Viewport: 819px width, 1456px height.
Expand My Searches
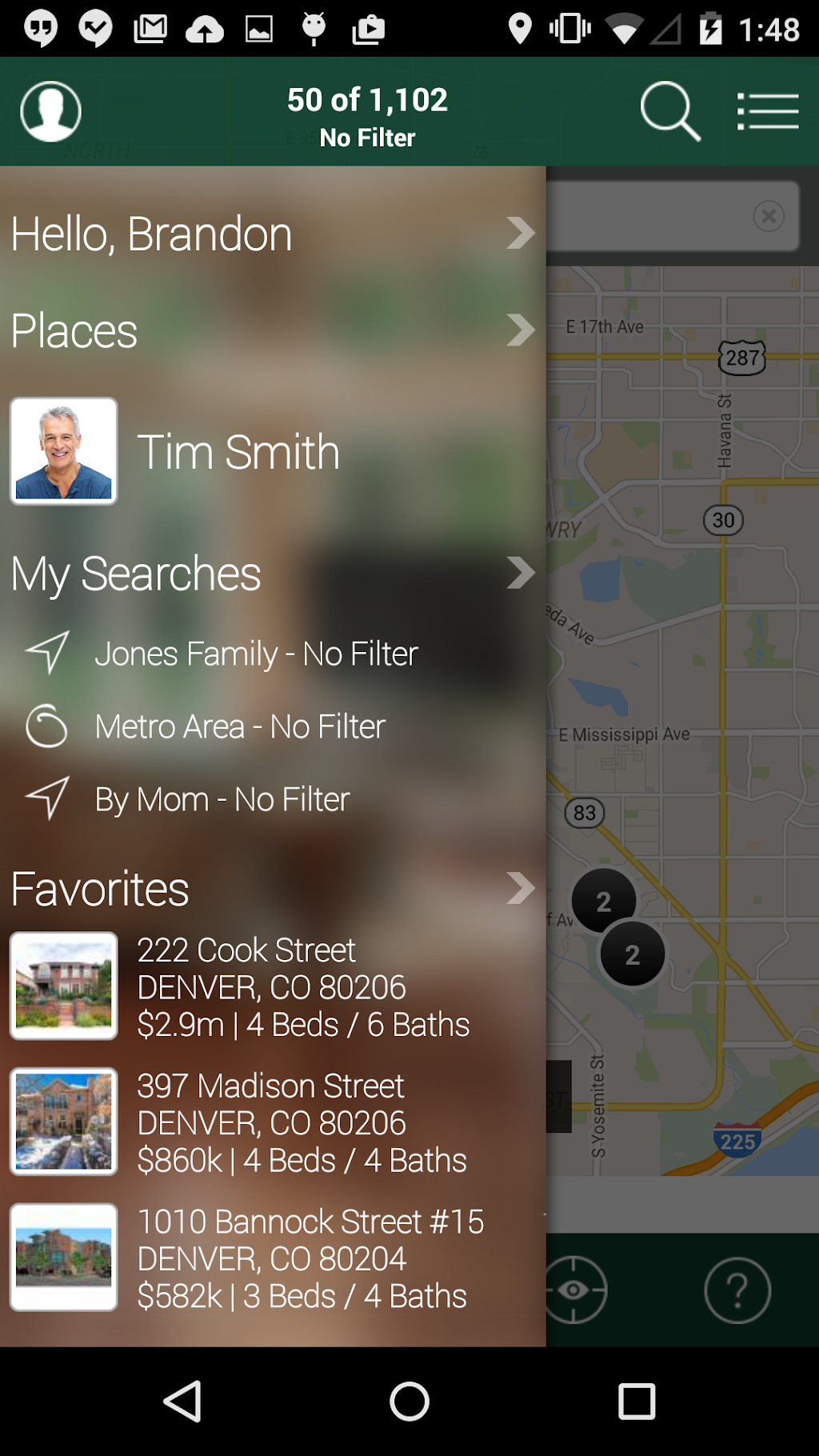point(272,573)
